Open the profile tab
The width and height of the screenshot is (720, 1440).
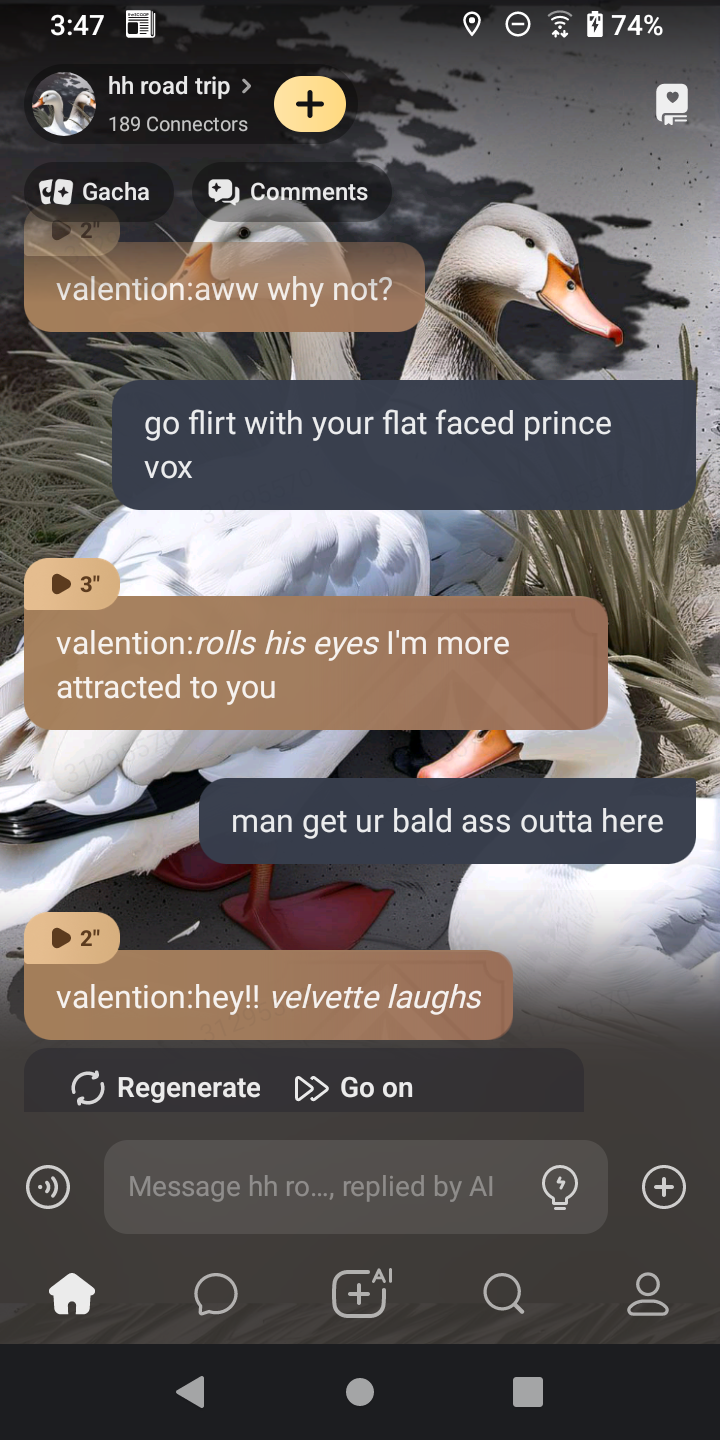point(647,1294)
